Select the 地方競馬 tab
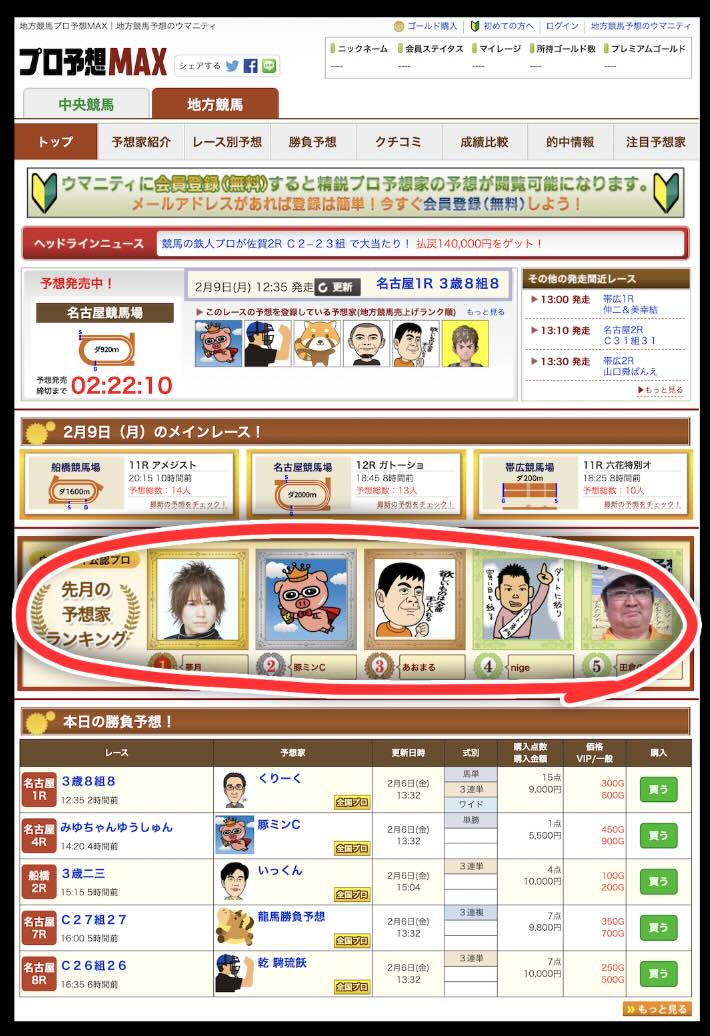This screenshot has width=710, height=1036. coord(215,104)
